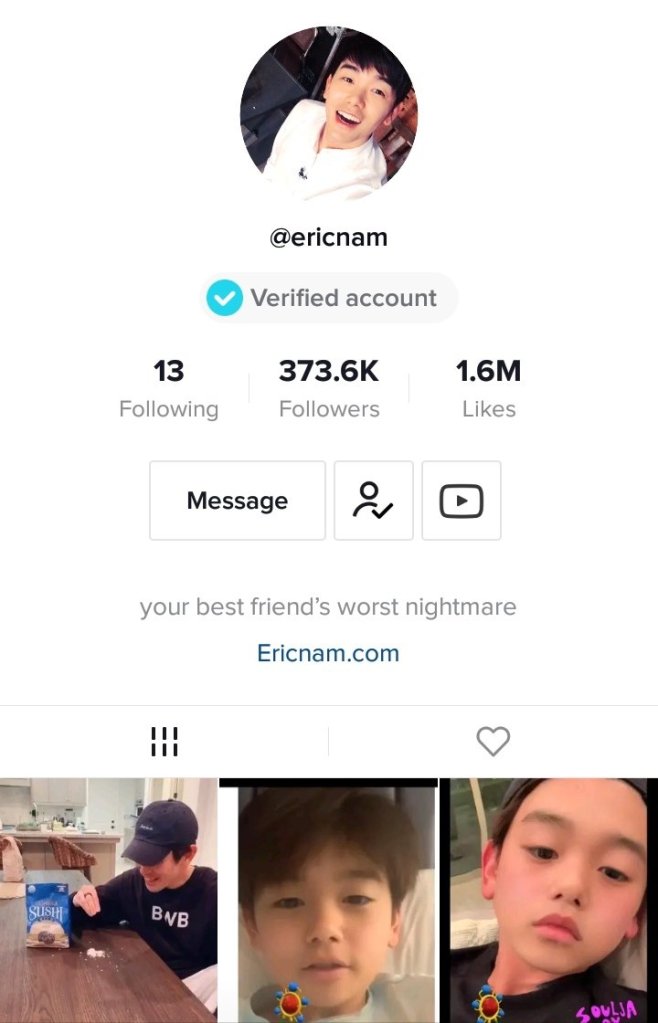Open the profile picture
Image resolution: width=658 pixels, height=1023 pixels.
point(329,113)
